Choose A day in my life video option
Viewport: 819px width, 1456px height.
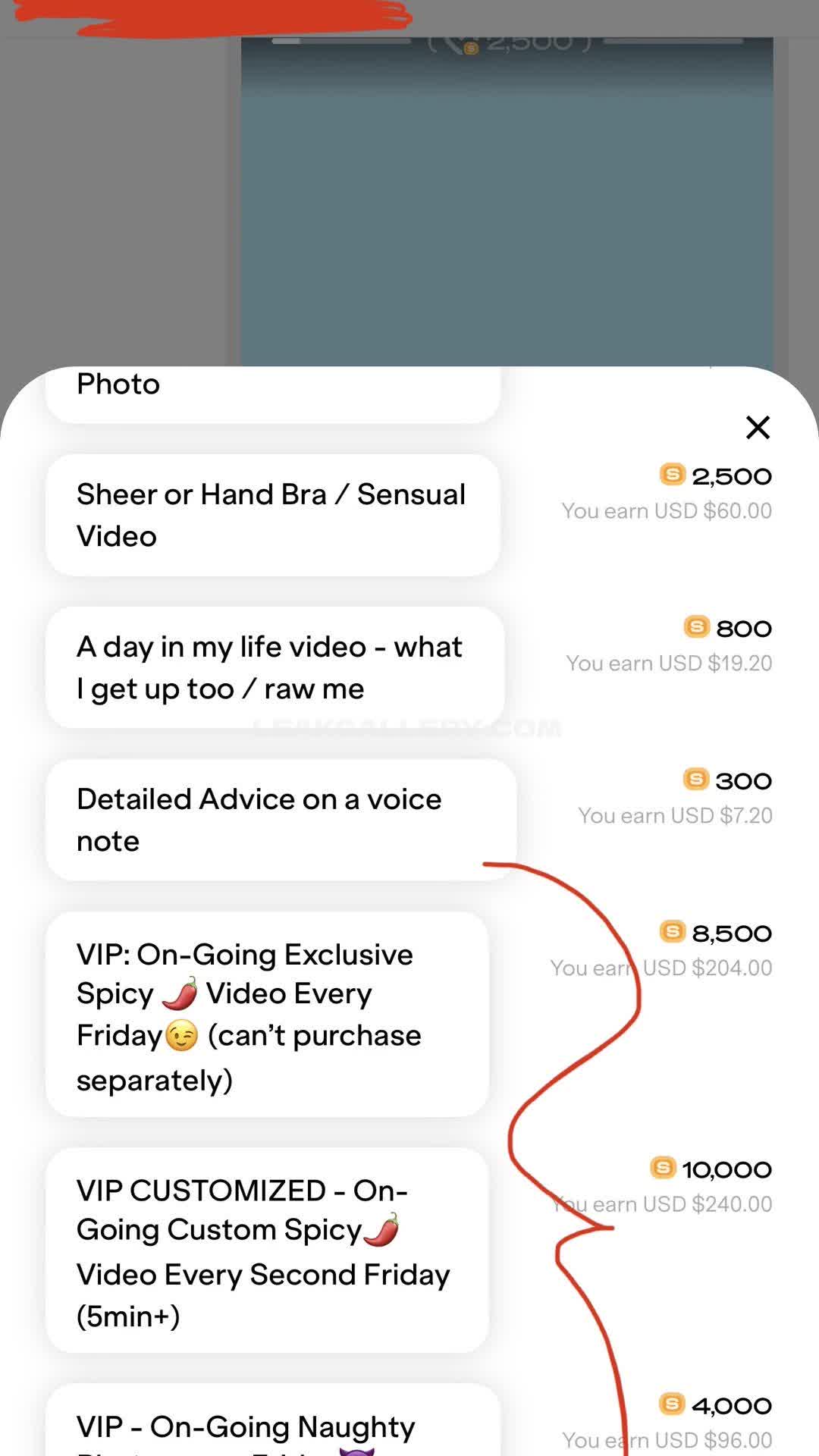(x=275, y=667)
